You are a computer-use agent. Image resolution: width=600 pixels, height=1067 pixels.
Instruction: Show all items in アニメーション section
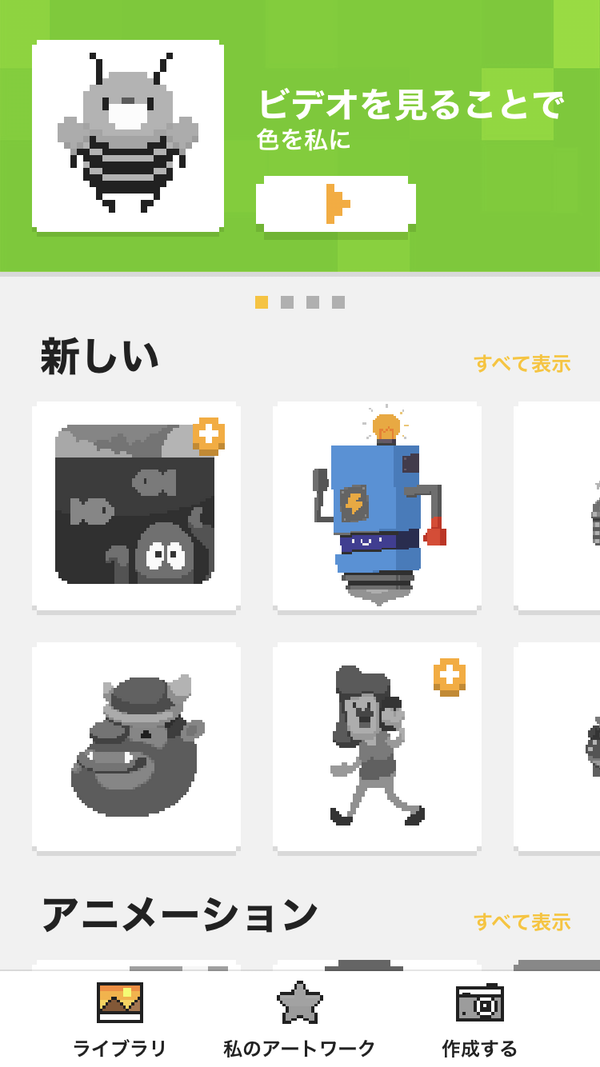(x=522, y=922)
